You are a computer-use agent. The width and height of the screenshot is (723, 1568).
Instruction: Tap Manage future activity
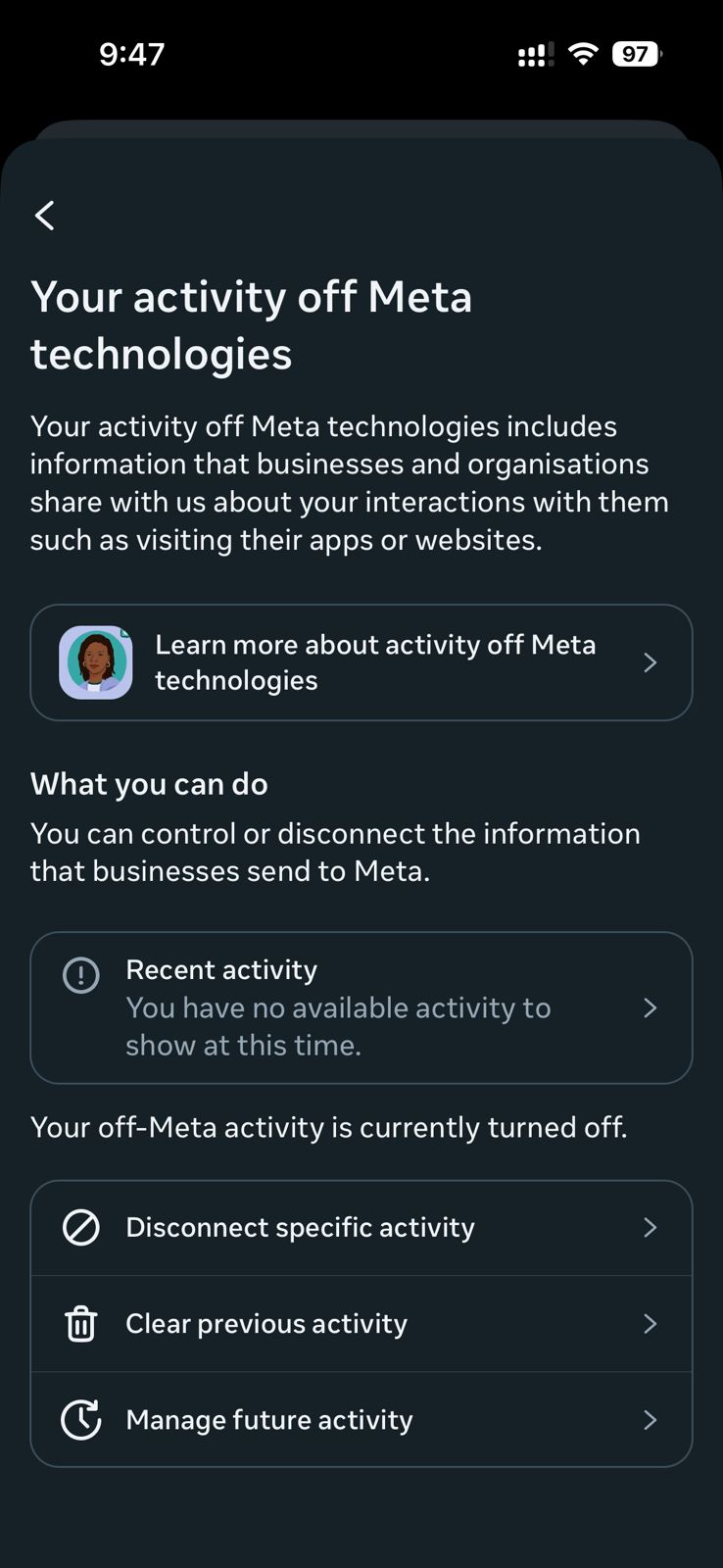point(361,1419)
